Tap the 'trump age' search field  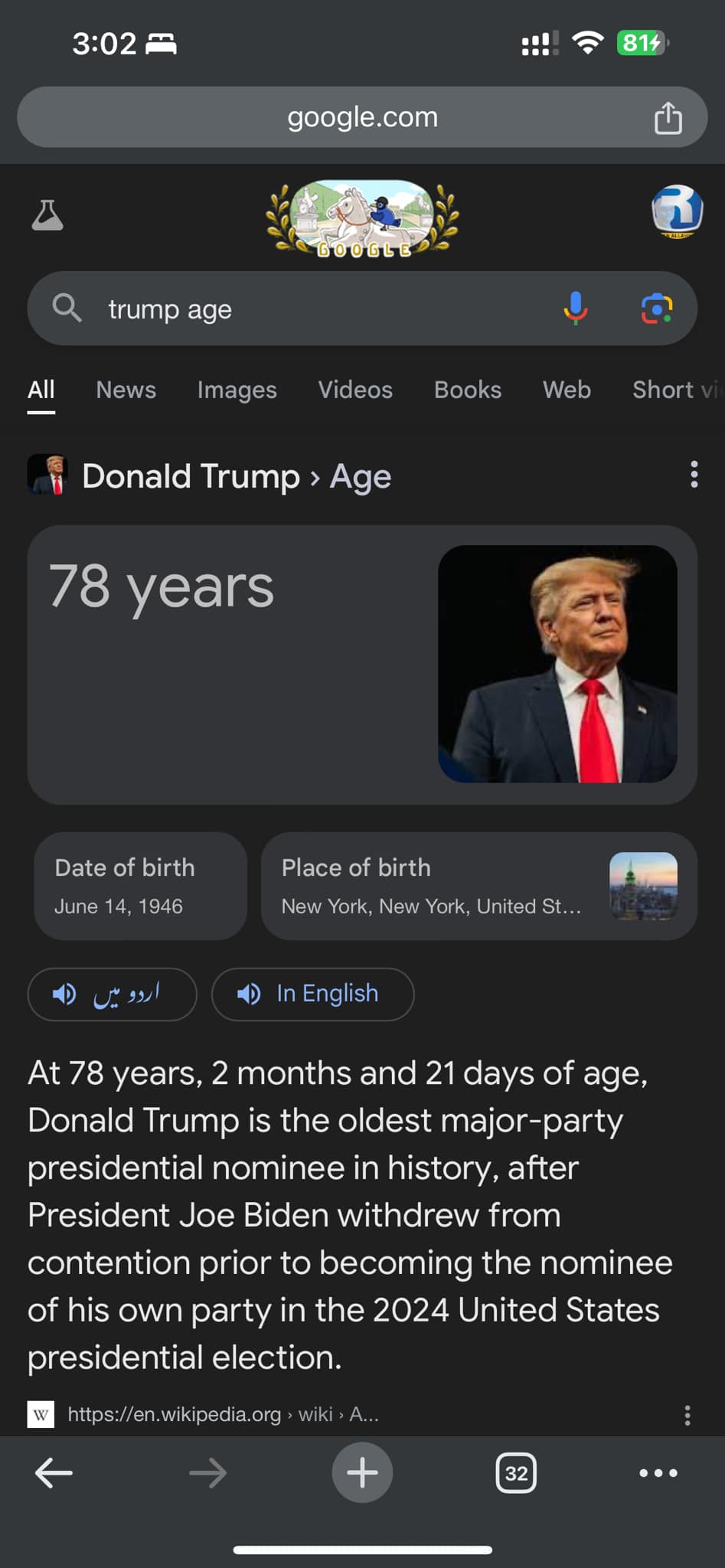click(322, 309)
